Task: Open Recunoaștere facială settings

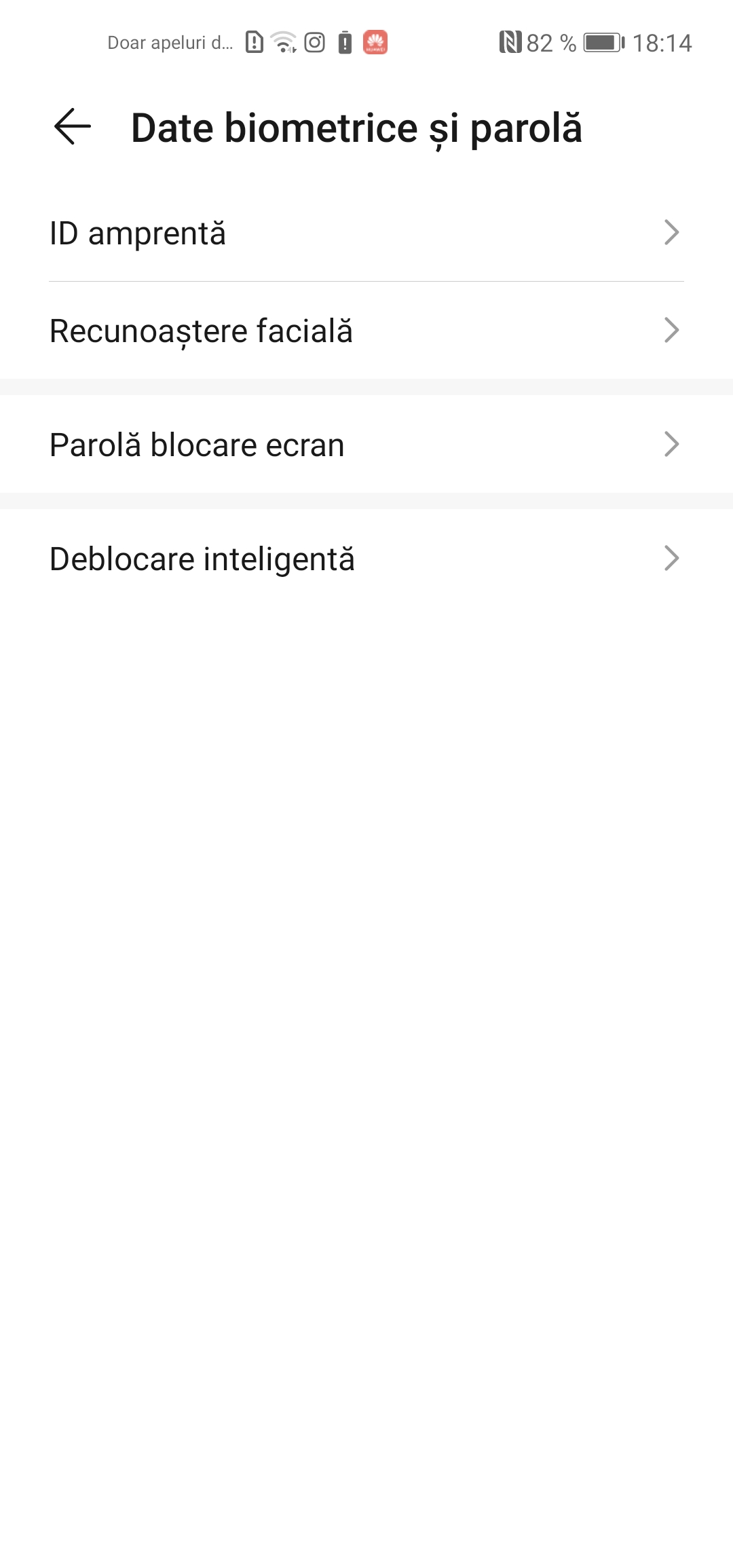Action: pyautogui.click(x=366, y=331)
